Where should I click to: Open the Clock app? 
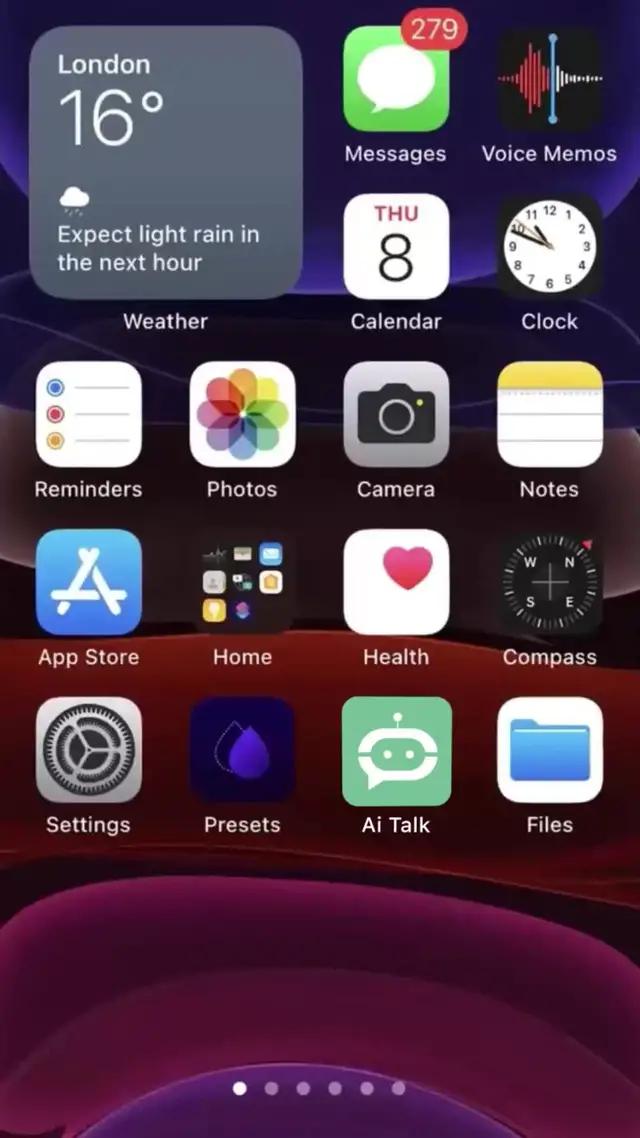click(x=550, y=247)
